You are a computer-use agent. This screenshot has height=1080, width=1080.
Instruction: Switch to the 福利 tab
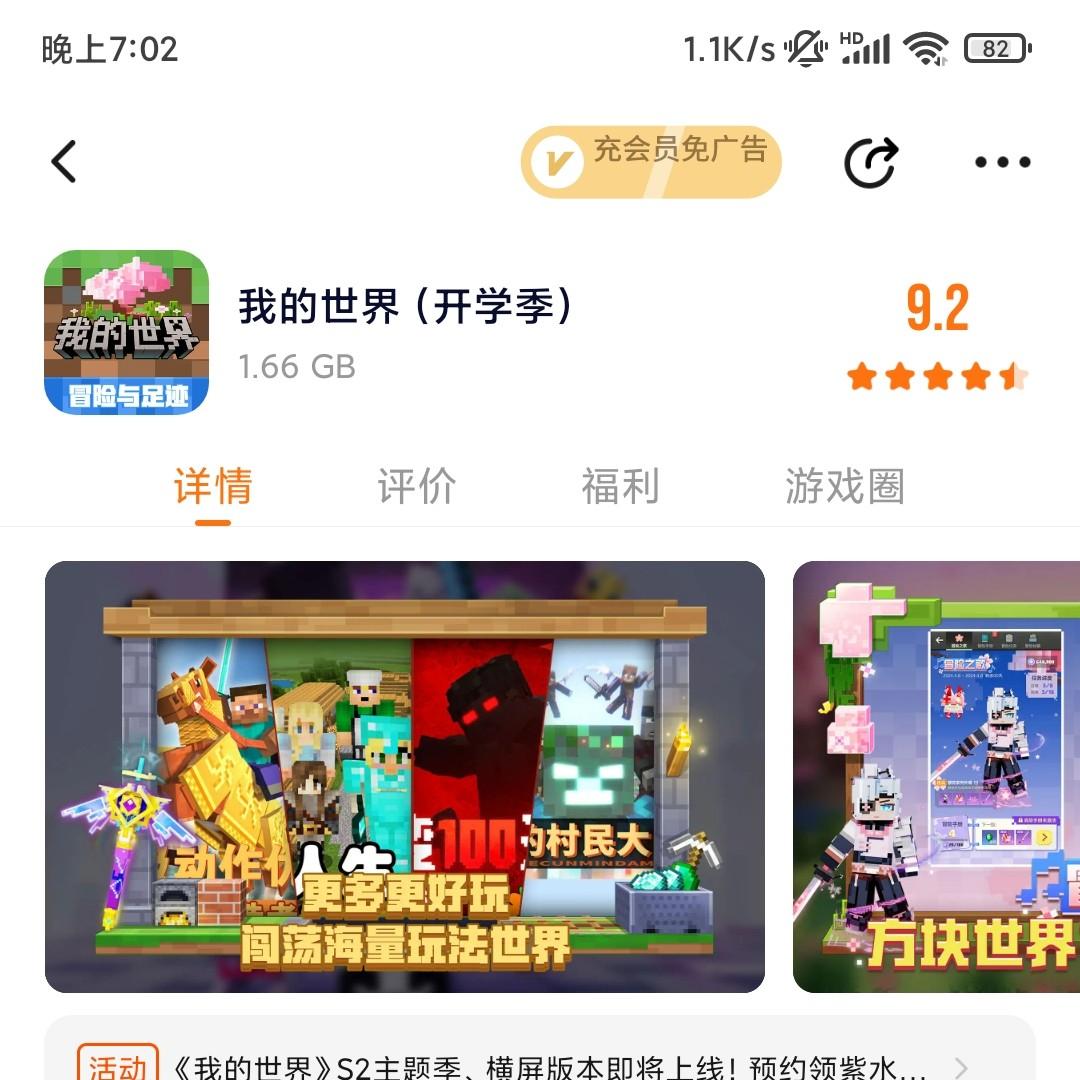point(620,487)
